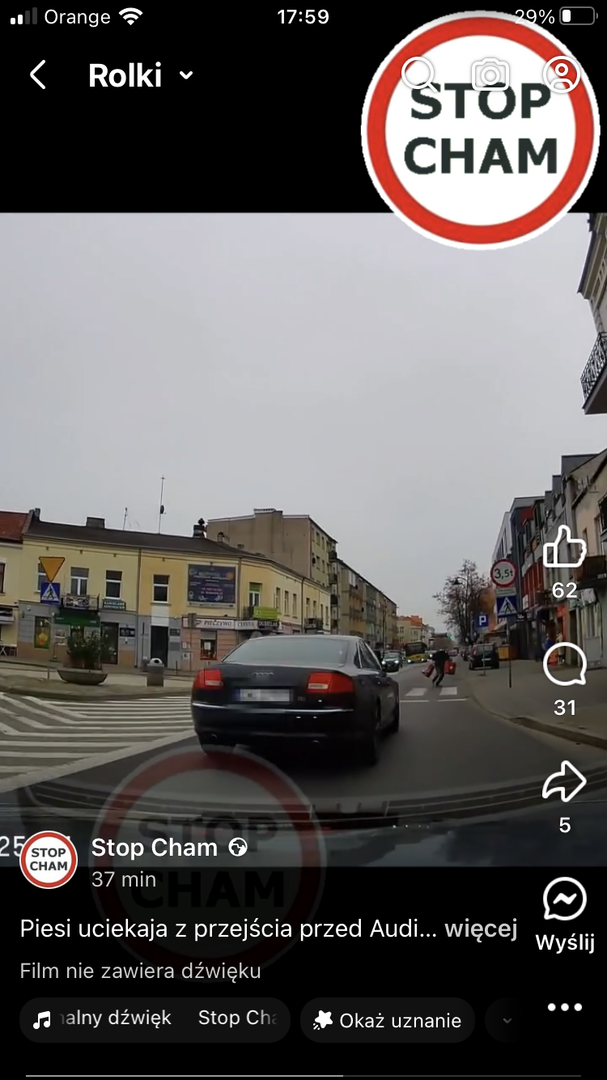Open the Stop Cham profile picture
Viewport: 607px width, 1080px height.
tap(49, 859)
